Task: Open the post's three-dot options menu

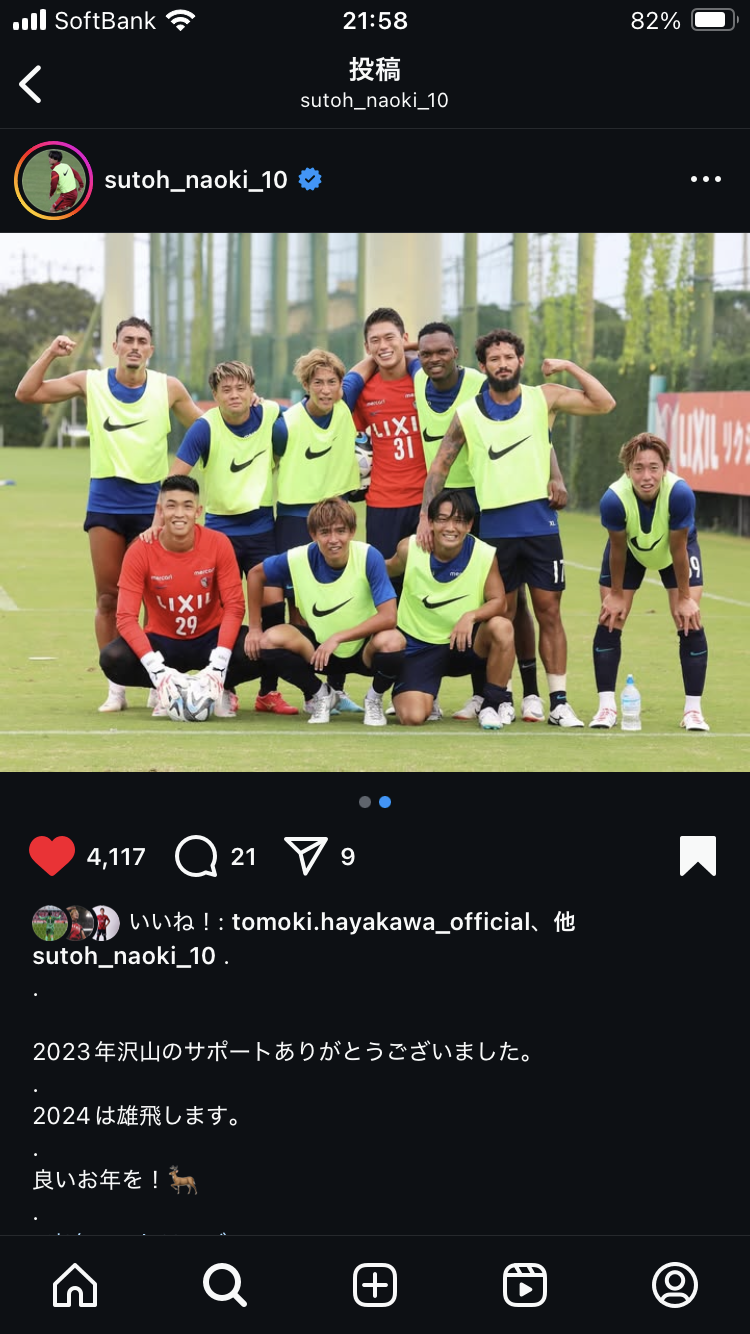Action: tap(705, 180)
